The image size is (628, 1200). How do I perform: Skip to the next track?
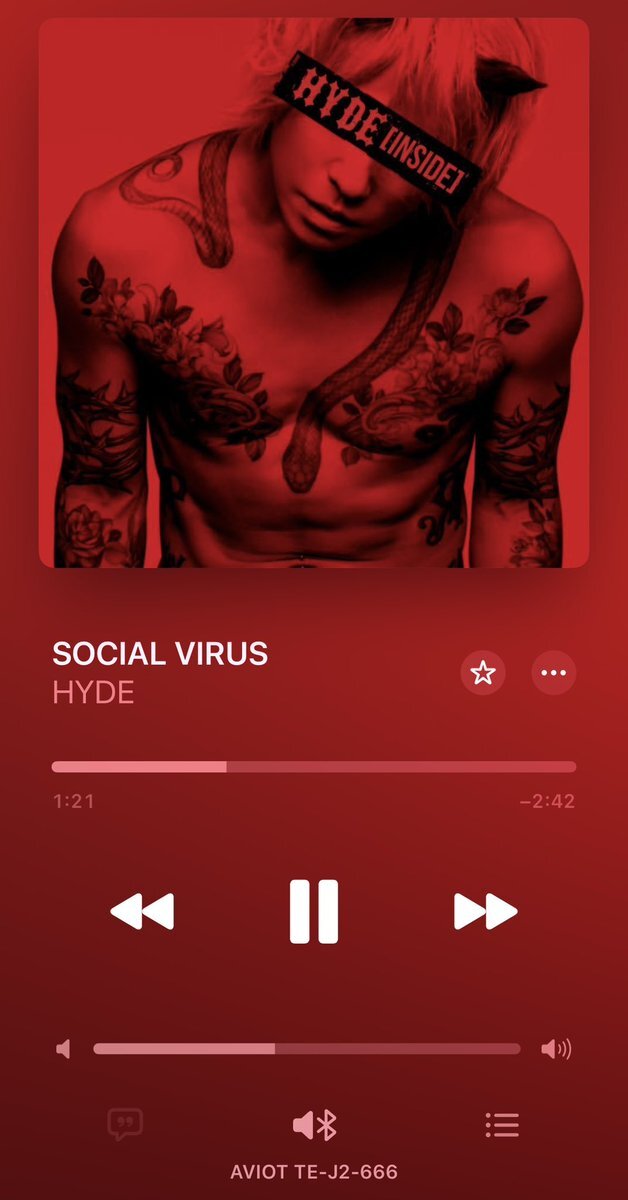tap(485, 911)
